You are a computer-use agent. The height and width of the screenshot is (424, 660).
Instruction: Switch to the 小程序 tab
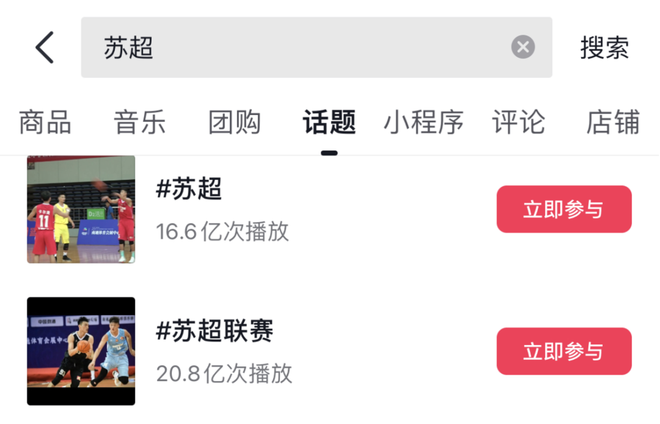point(424,123)
